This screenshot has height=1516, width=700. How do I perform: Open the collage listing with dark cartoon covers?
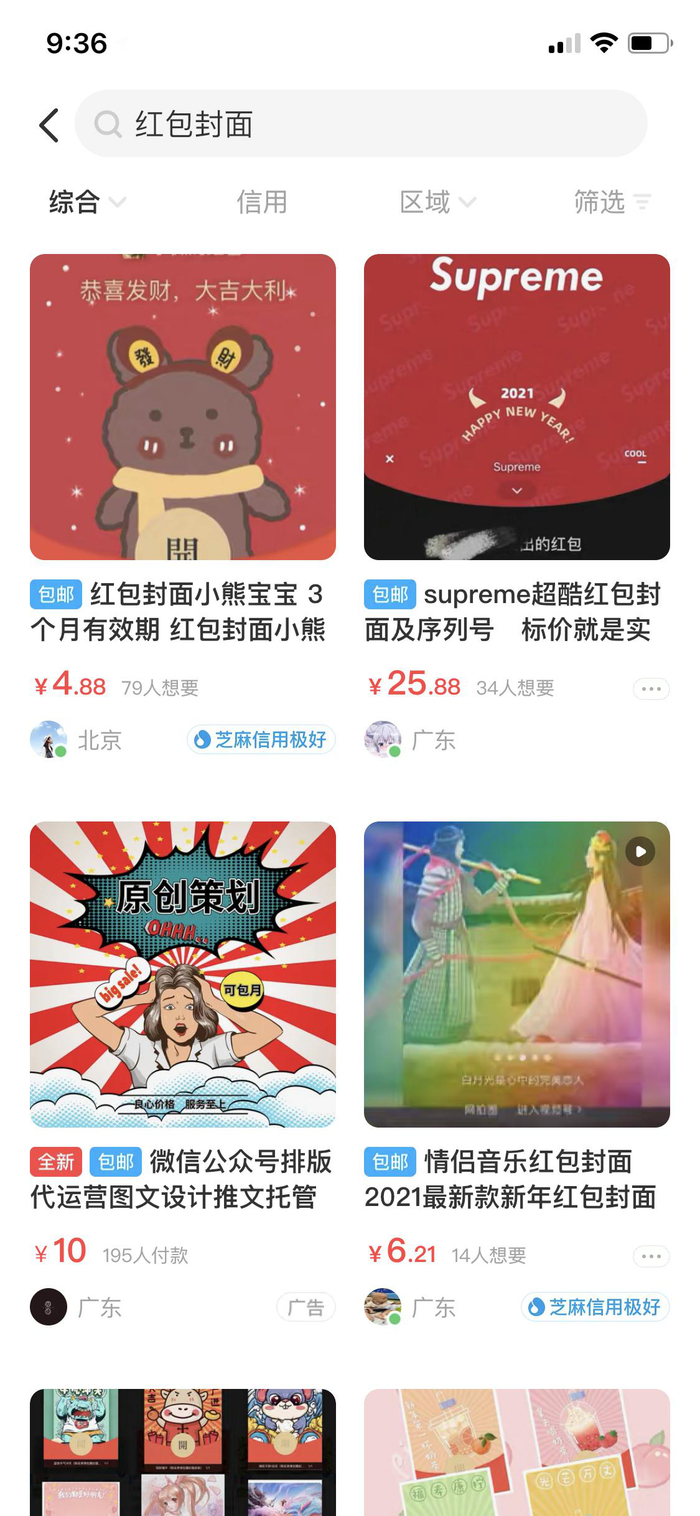[x=183, y=1452]
